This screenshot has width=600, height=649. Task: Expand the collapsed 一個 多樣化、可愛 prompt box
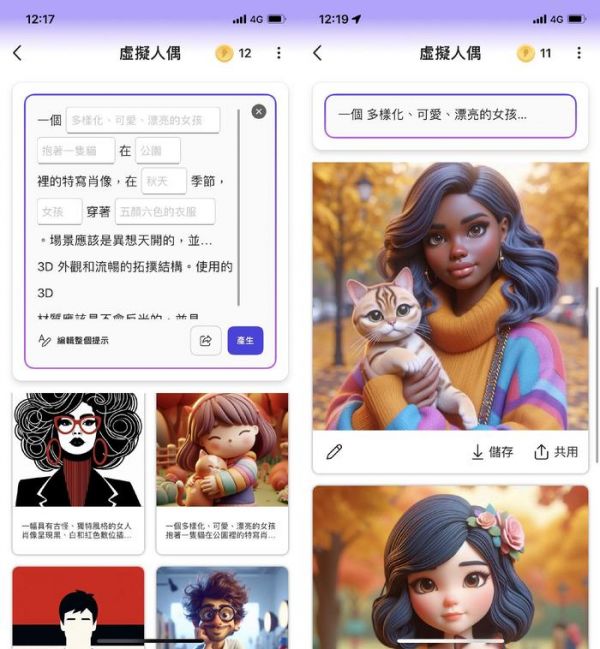click(x=450, y=115)
